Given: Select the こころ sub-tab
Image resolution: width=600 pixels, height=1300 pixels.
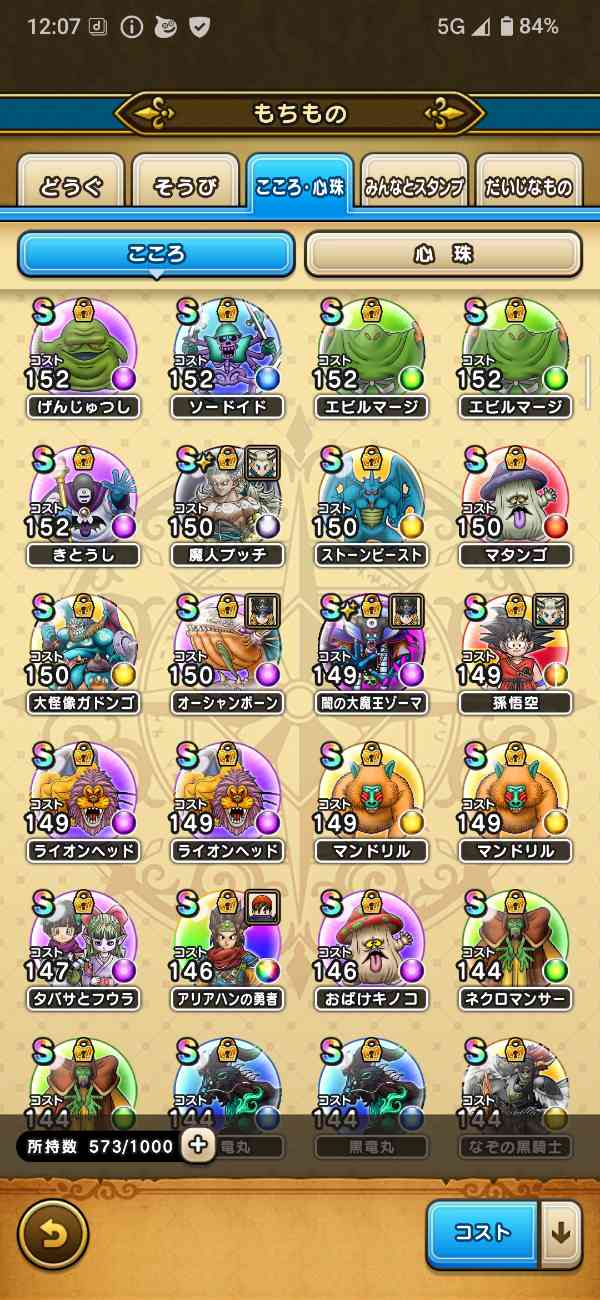Looking at the screenshot, I should point(156,254).
